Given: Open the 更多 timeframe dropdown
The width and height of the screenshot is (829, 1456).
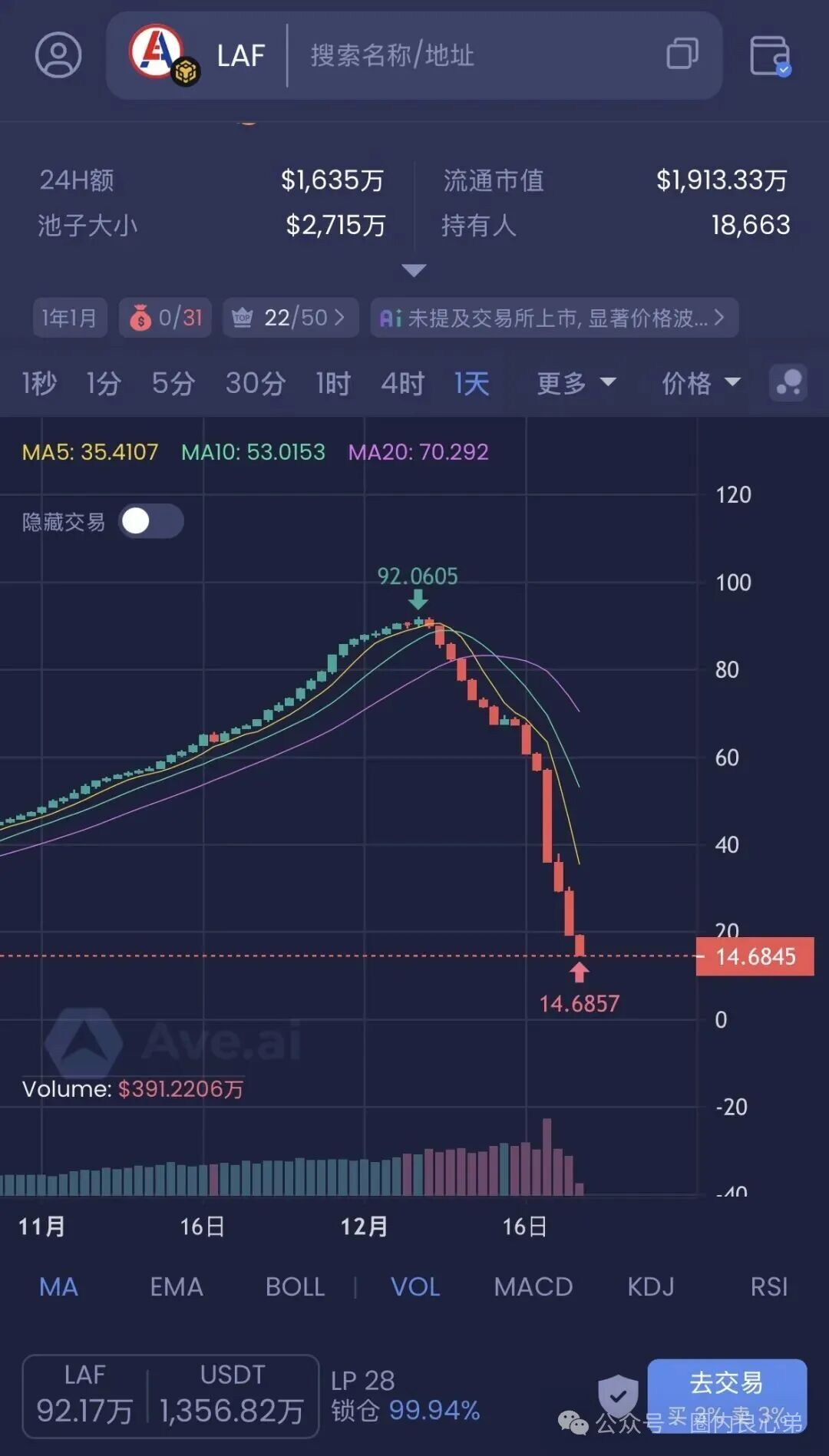Looking at the screenshot, I should pyautogui.click(x=576, y=382).
